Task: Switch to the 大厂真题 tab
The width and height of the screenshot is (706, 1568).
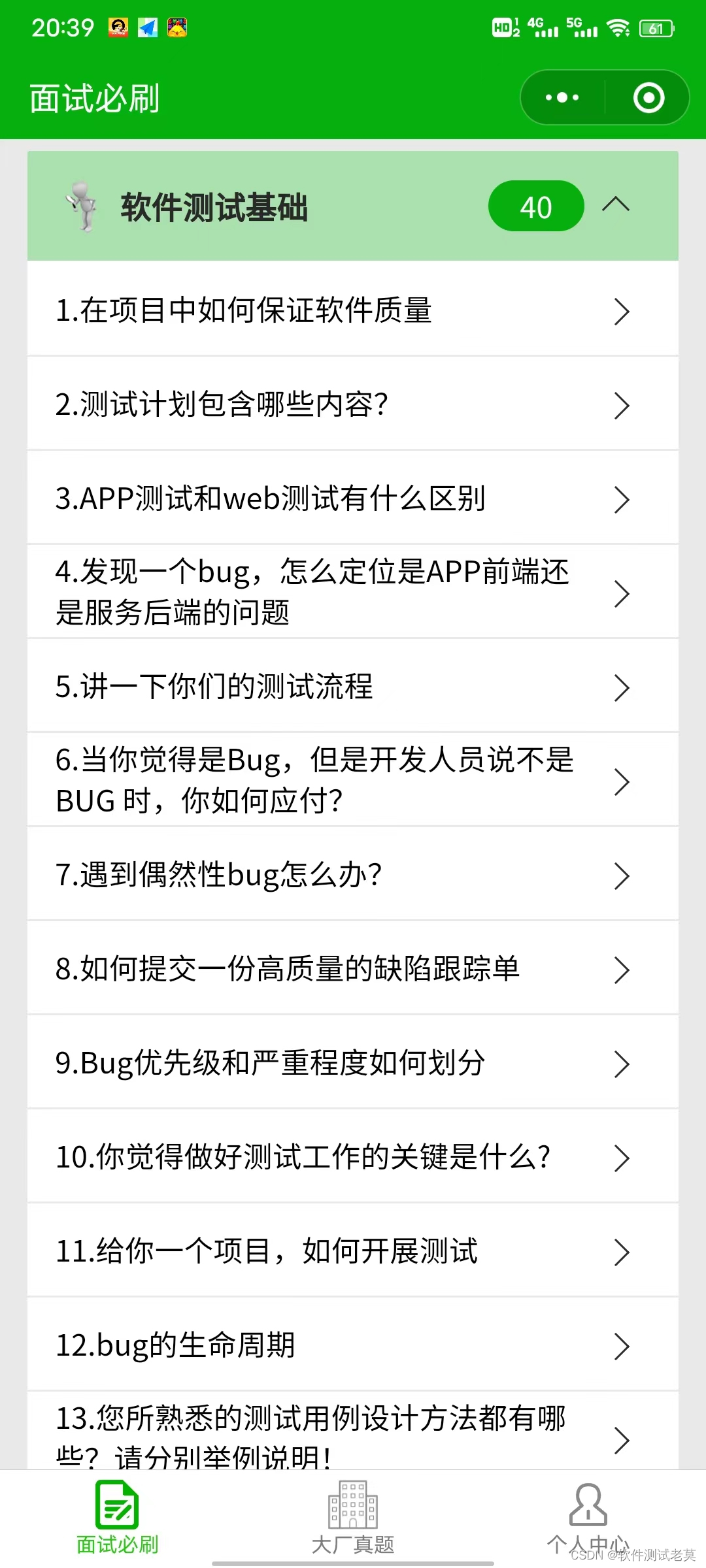Action: (x=353, y=1519)
